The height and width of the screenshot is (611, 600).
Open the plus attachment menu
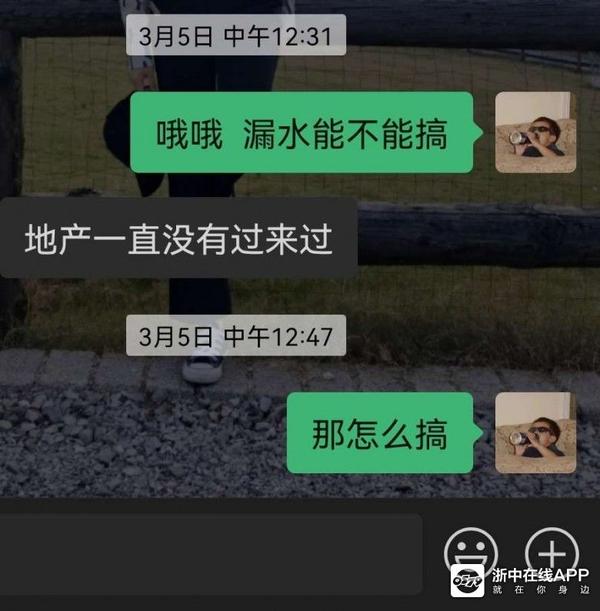[552, 551]
